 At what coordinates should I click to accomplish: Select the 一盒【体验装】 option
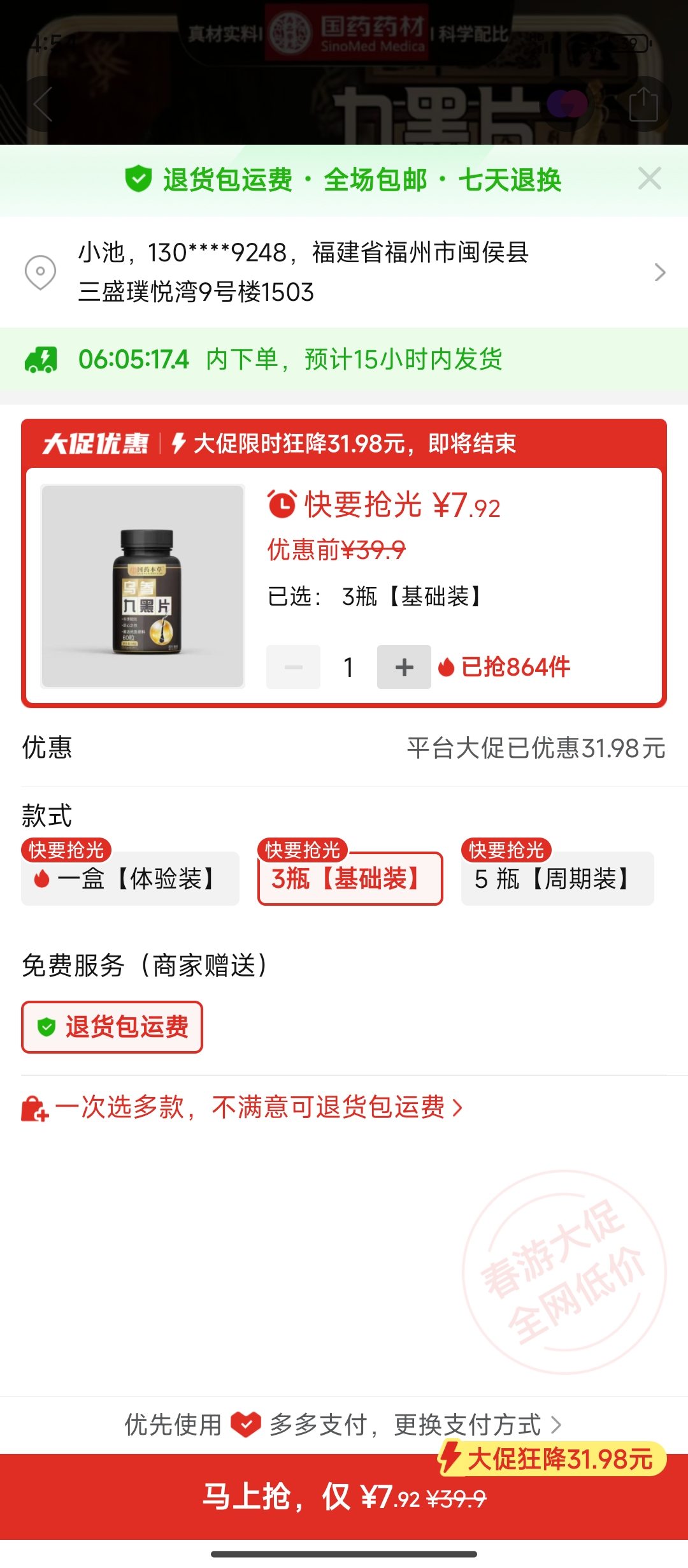(131, 878)
